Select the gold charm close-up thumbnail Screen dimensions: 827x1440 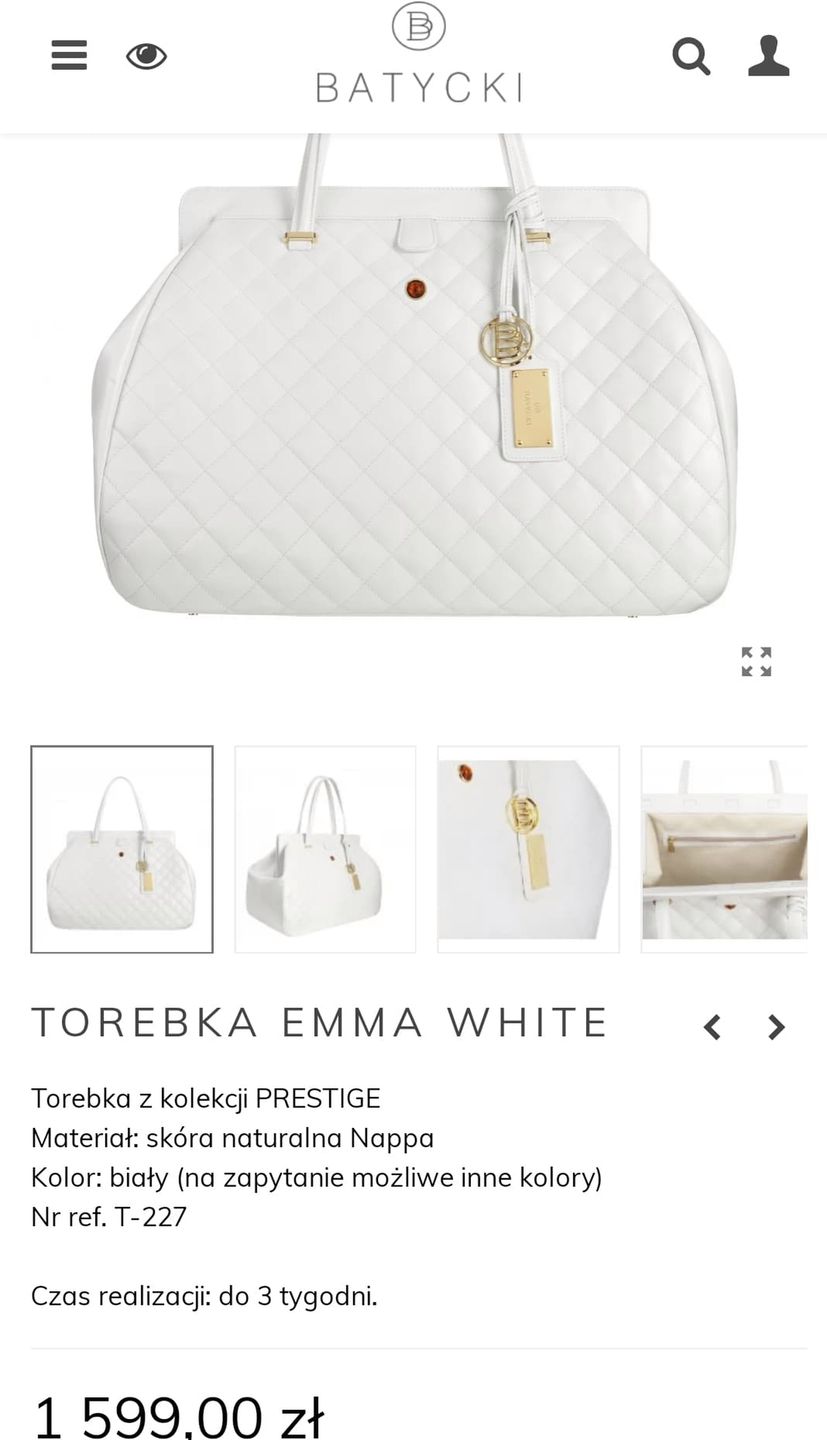[528, 849]
